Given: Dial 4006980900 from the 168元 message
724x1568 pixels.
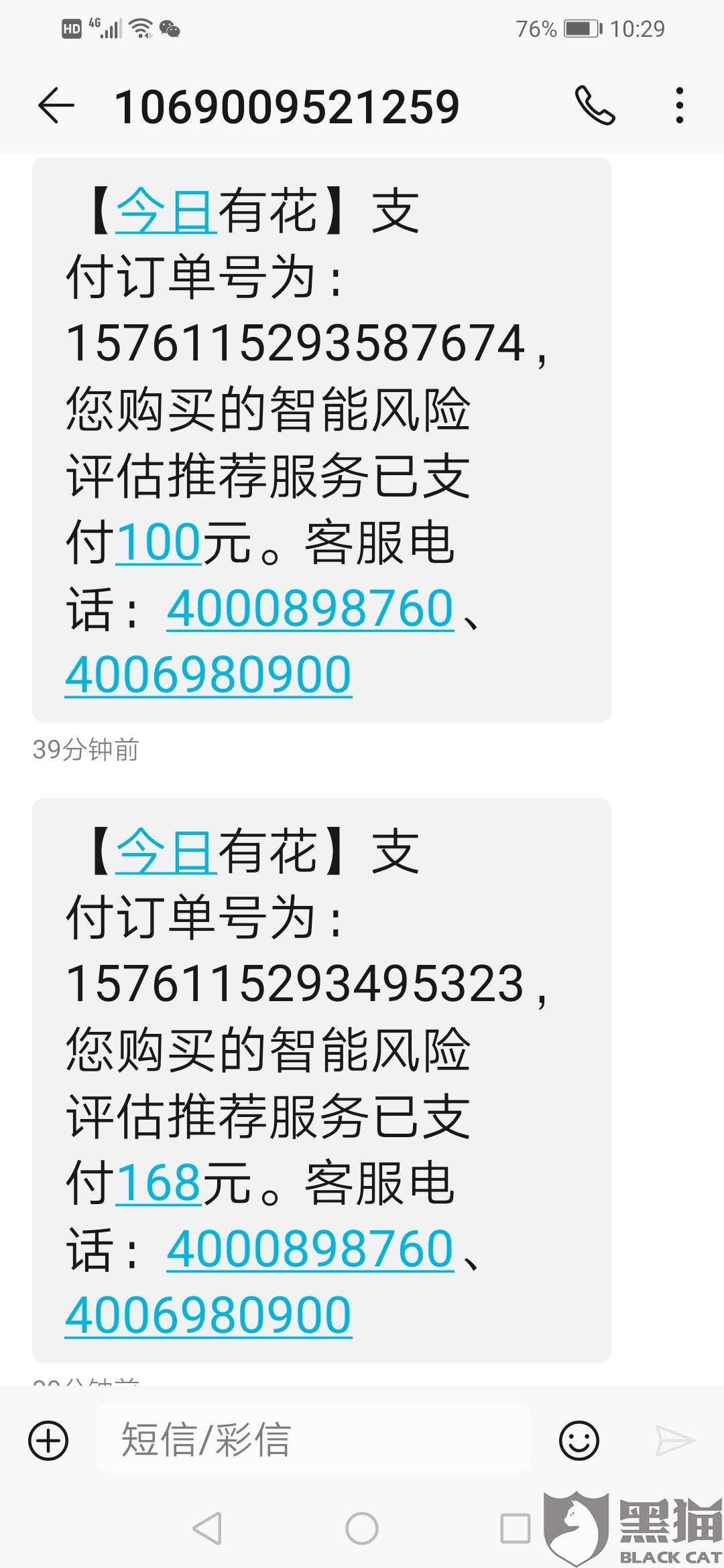Looking at the screenshot, I should 208,1315.
